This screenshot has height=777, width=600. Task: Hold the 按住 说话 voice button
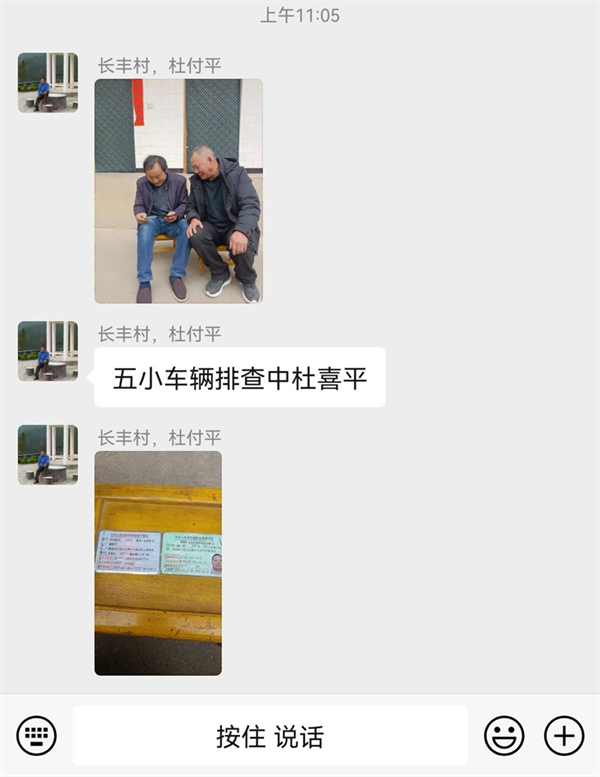[269, 737]
